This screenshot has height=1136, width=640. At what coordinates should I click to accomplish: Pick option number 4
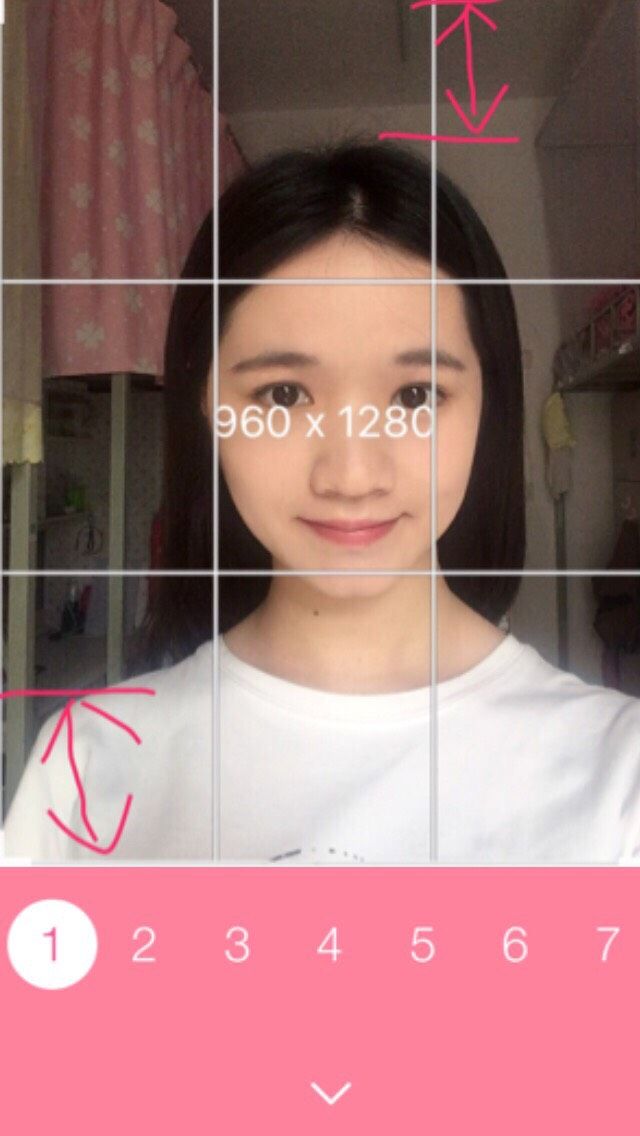[x=329, y=945]
